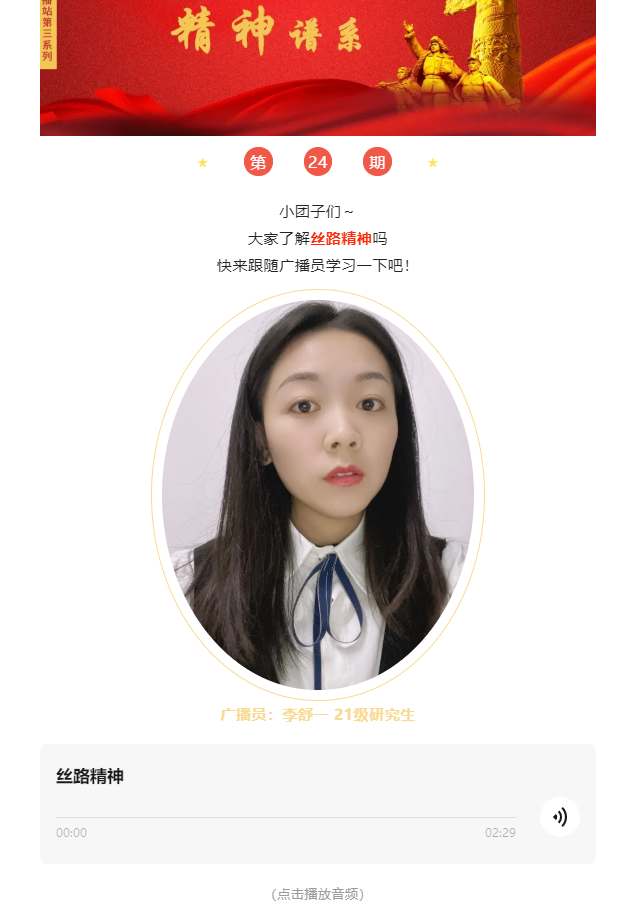
Task: Play the 丝路精神 audio clip
Action: coord(559,817)
